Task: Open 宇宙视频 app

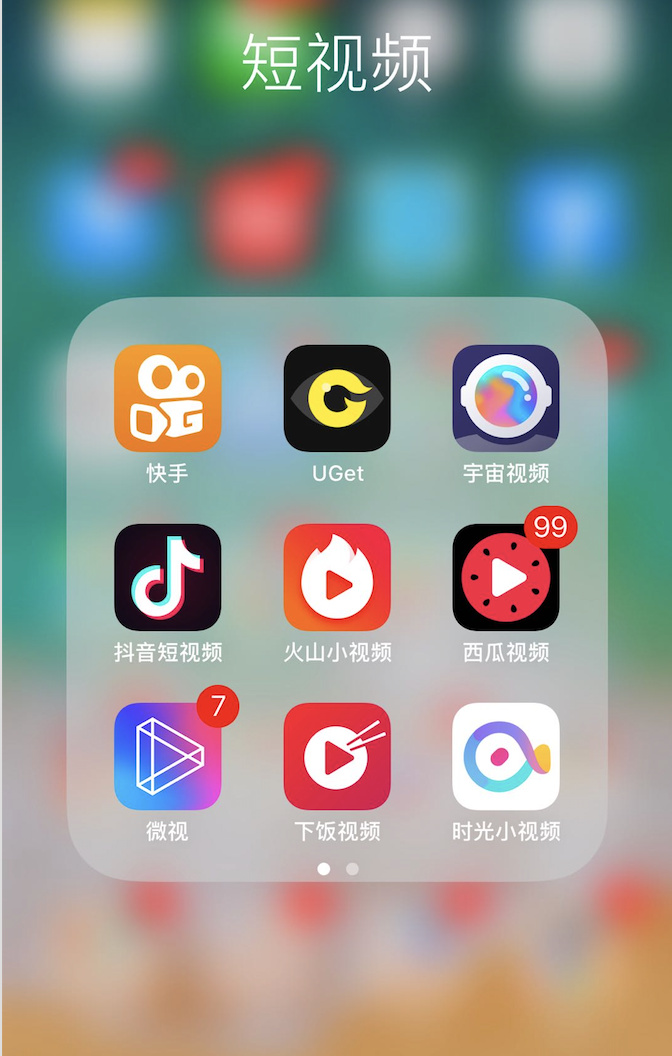Action: (506, 398)
